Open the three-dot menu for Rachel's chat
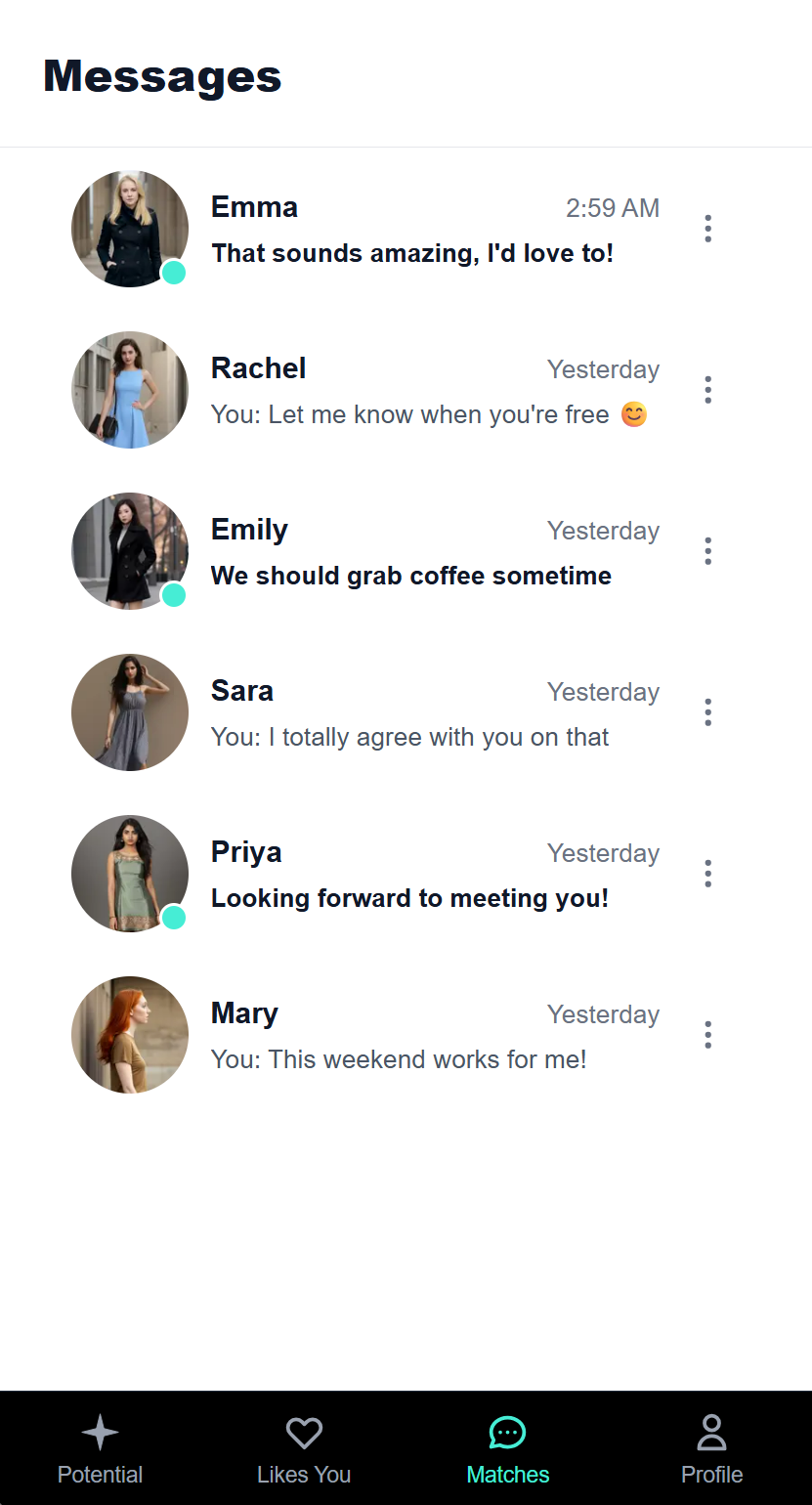 [x=706, y=389]
